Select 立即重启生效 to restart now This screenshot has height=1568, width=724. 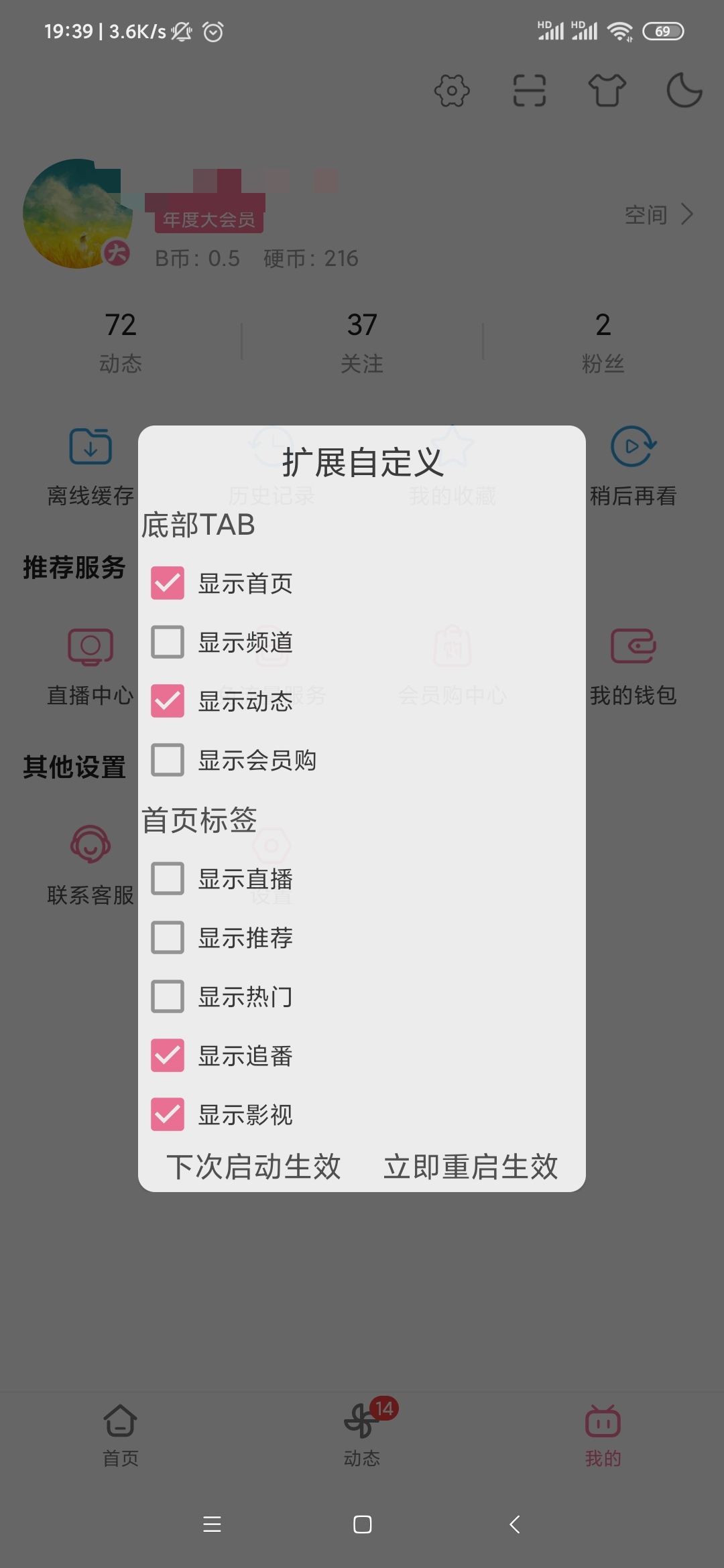[471, 1167]
